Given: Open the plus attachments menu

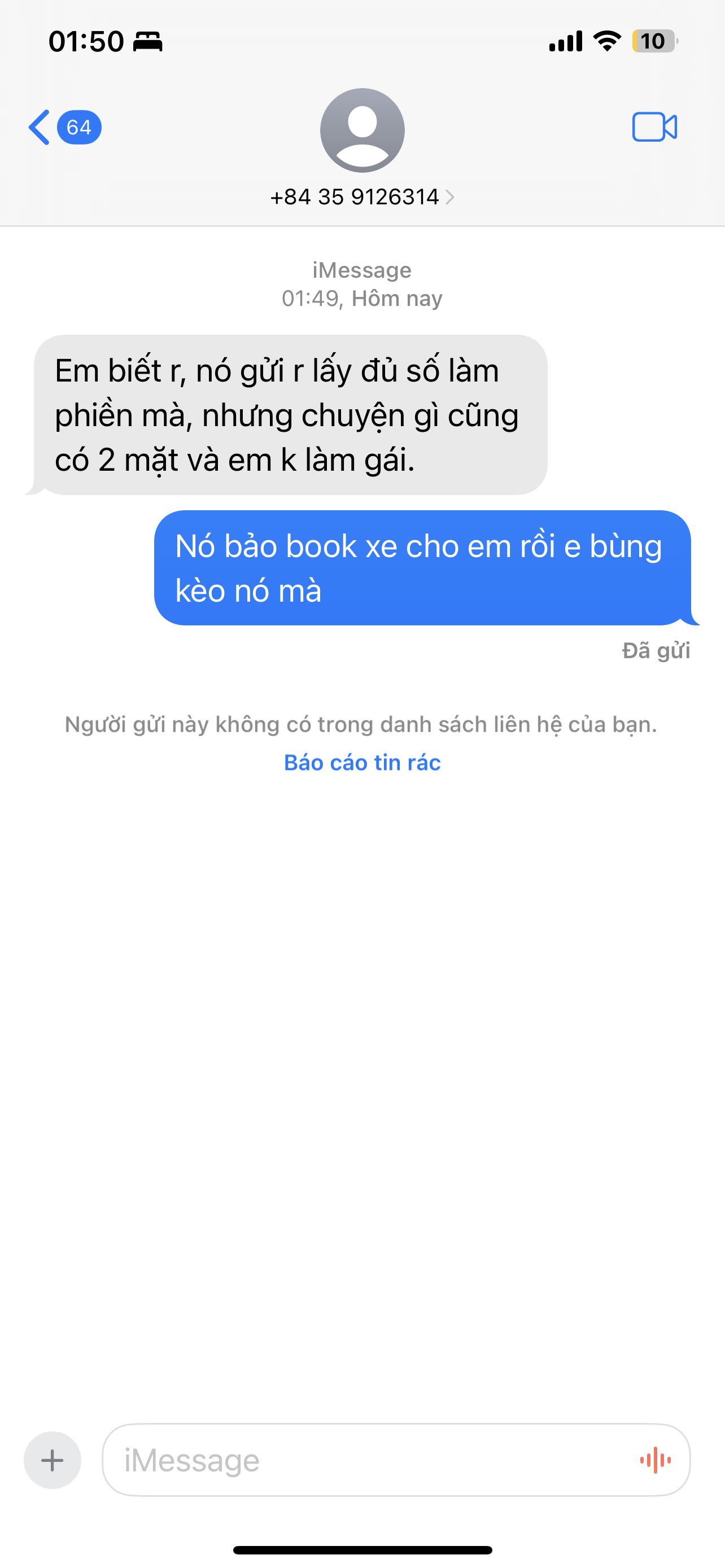Looking at the screenshot, I should coord(53,1460).
